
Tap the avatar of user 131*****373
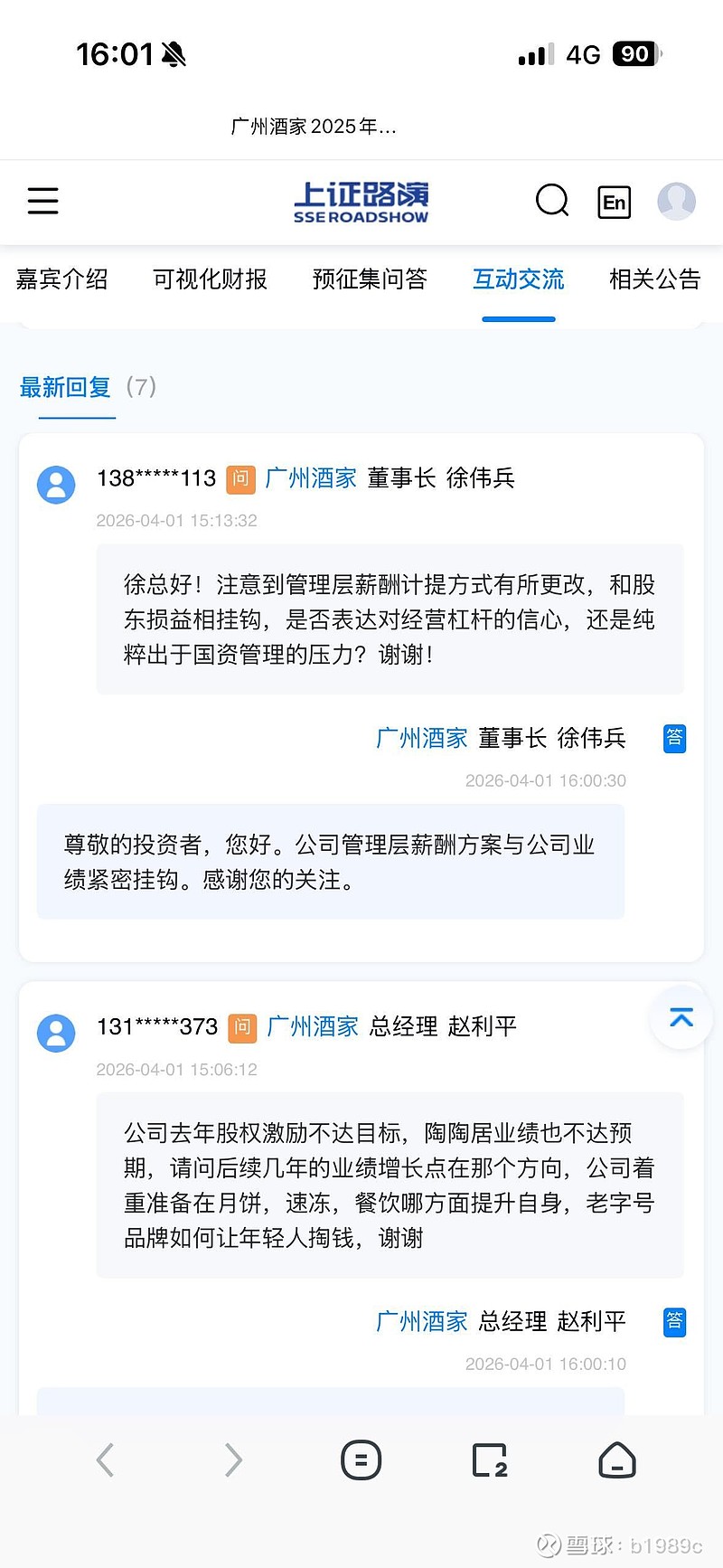tap(55, 1033)
